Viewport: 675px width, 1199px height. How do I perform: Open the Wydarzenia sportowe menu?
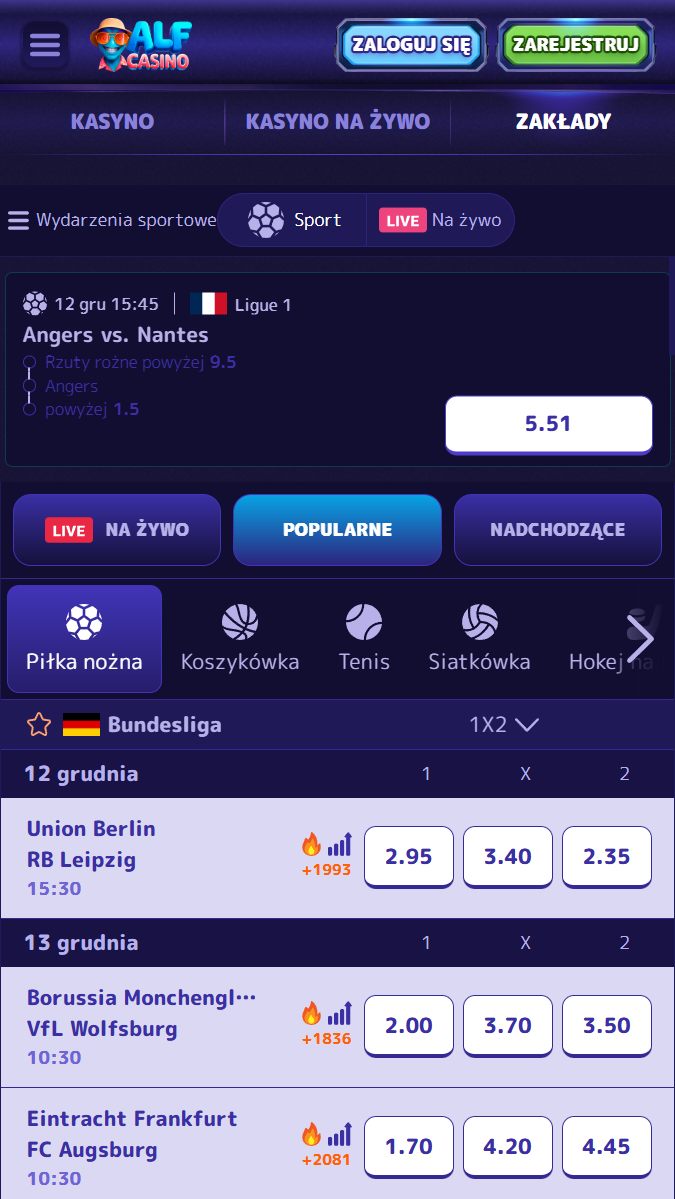point(111,220)
